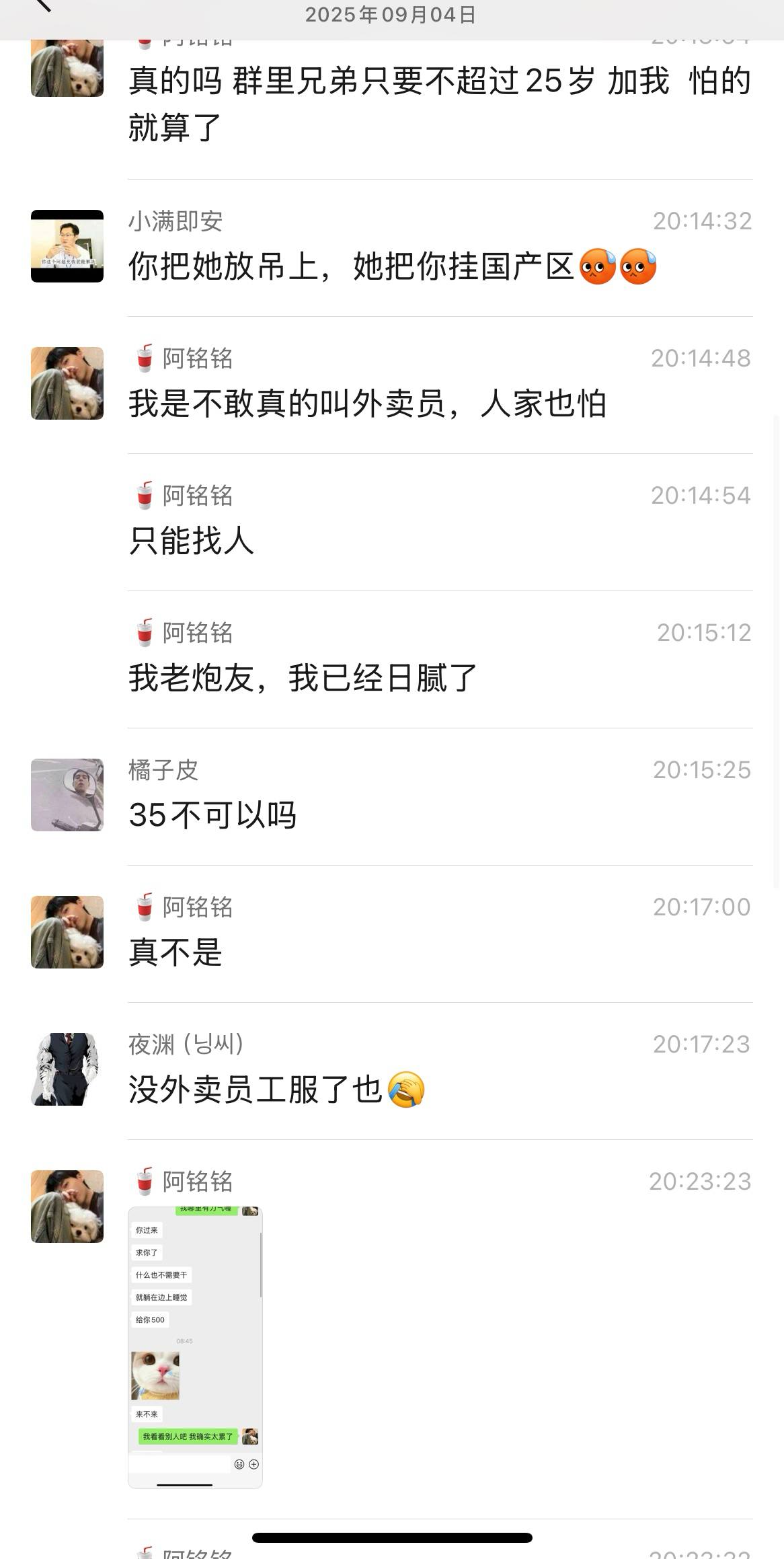784x1559 pixels.
Task: Open the chat screenshot image from 20:23:23
Action: 195,1346
